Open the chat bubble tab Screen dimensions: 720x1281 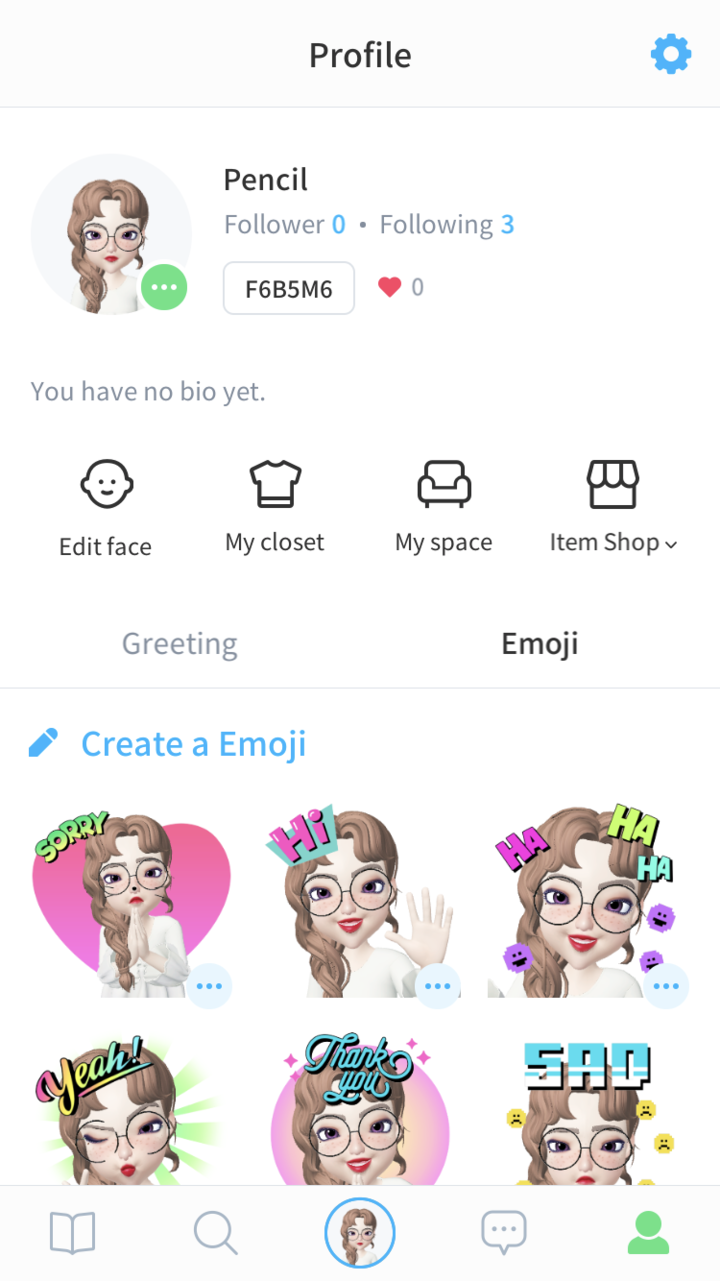504,1233
